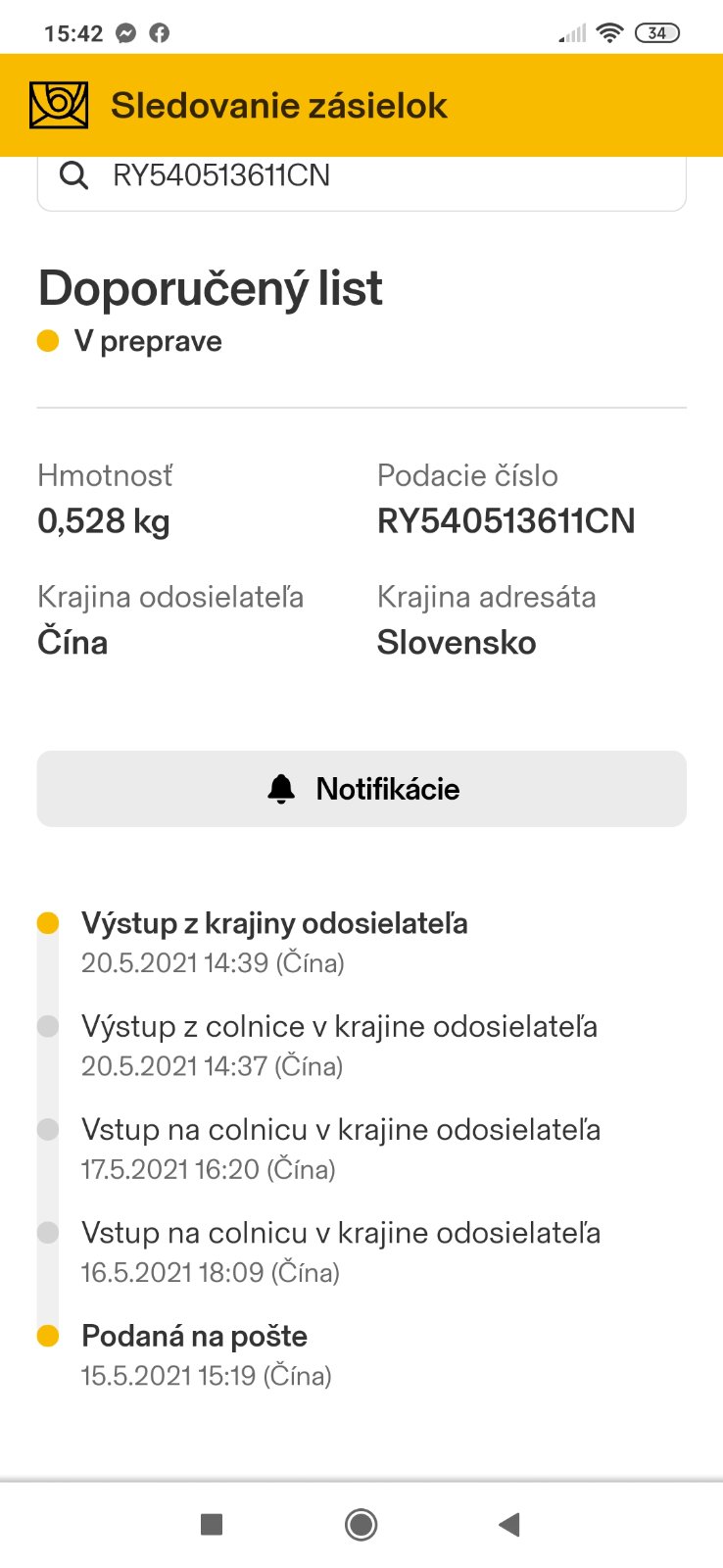
Task: Tap the Slovak Post logo in header
Action: point(59,105)
